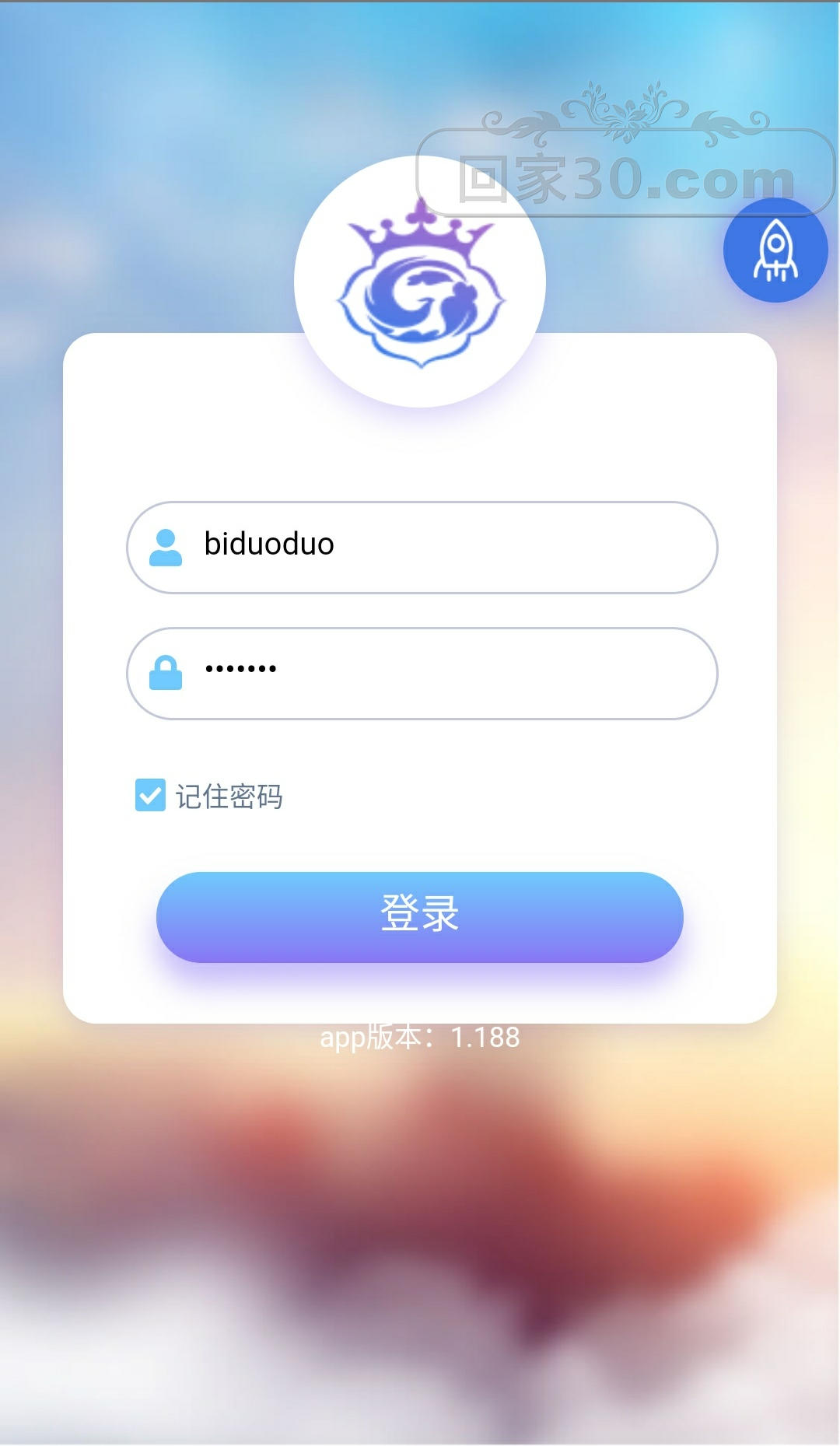Focus the username field showing biduoduo
The width and height of the screenshot is (840, 1446).
coord(436,547)
